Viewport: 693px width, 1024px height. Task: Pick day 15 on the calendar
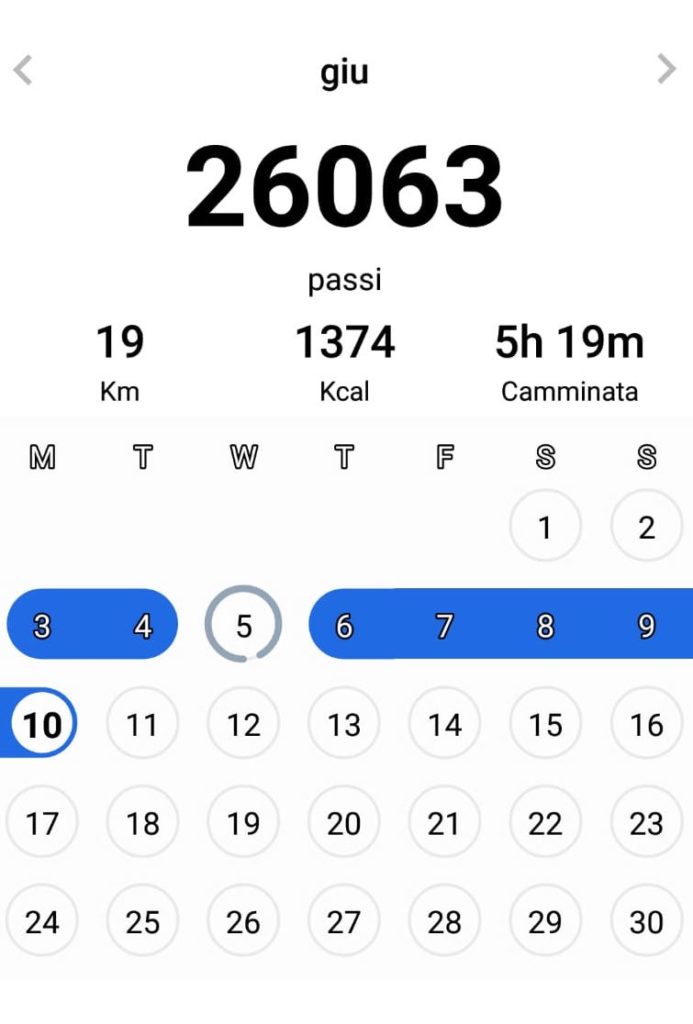pyautogui.click(x=545, y=723)
